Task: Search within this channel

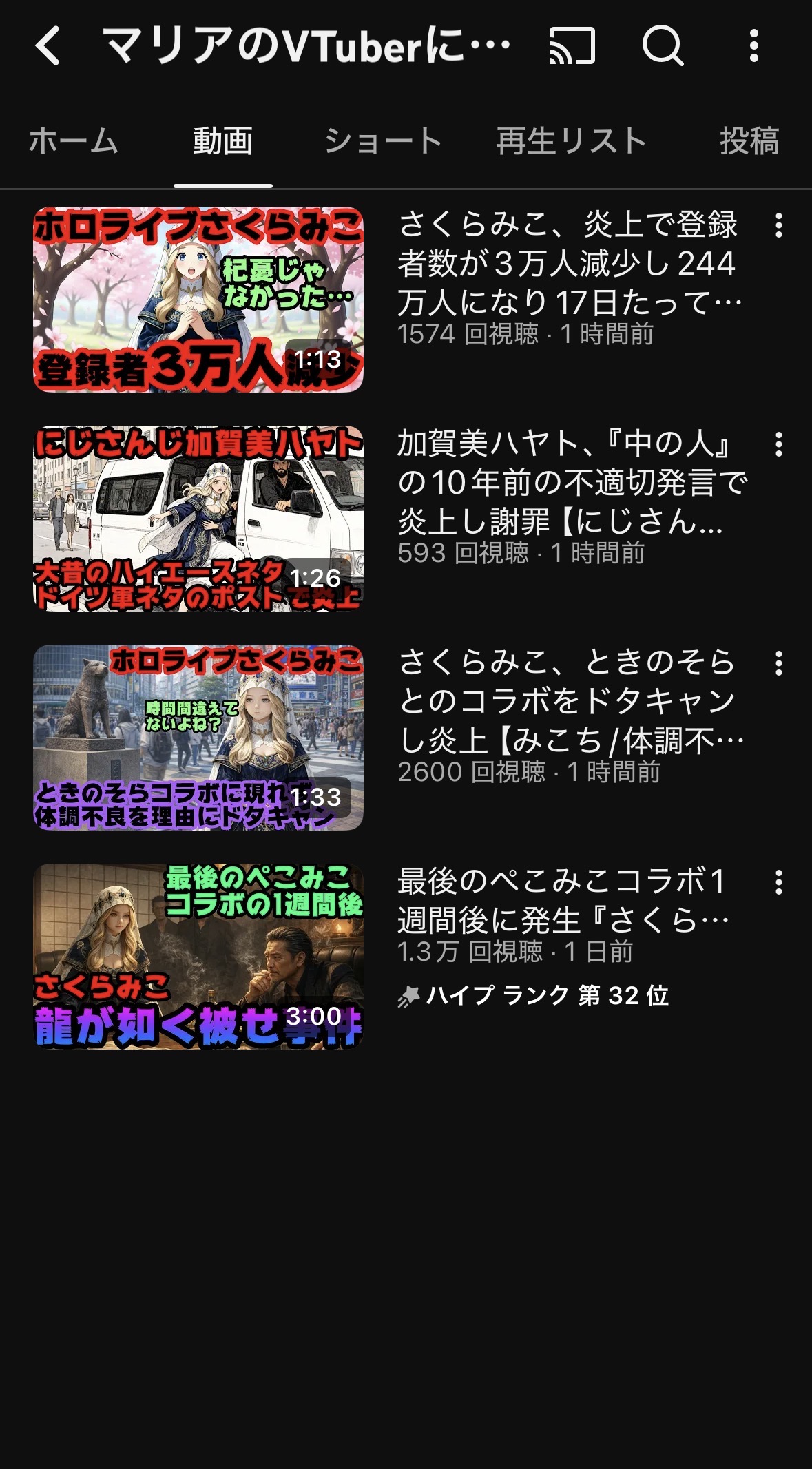Action: click(662, 46)
